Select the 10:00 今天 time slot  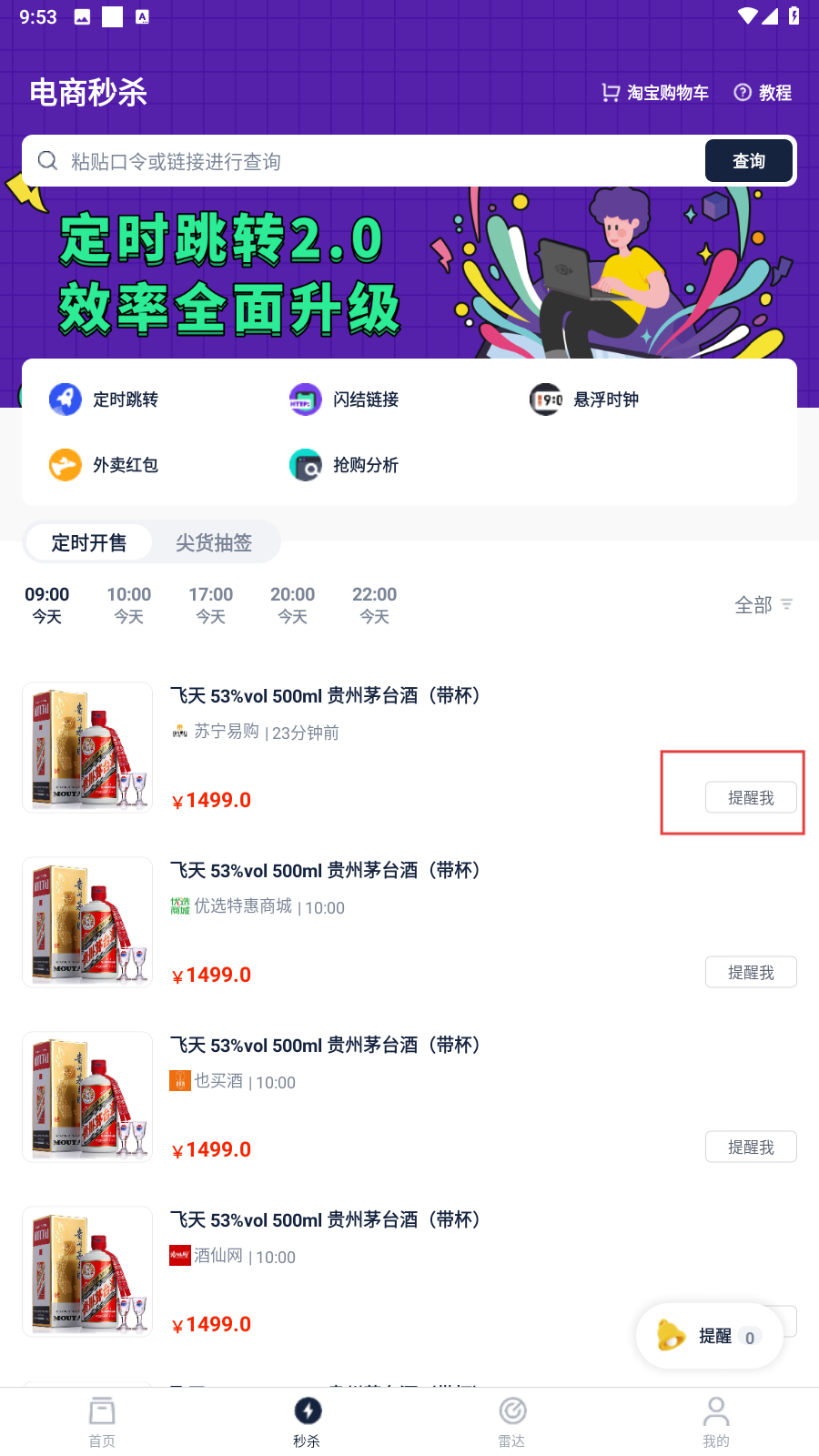coord(129,604)
